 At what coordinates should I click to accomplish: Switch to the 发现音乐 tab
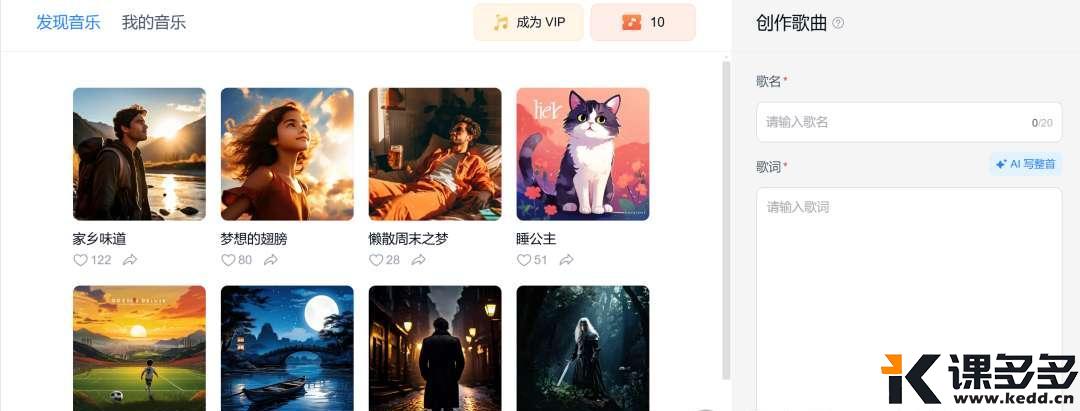coord(68,22)
